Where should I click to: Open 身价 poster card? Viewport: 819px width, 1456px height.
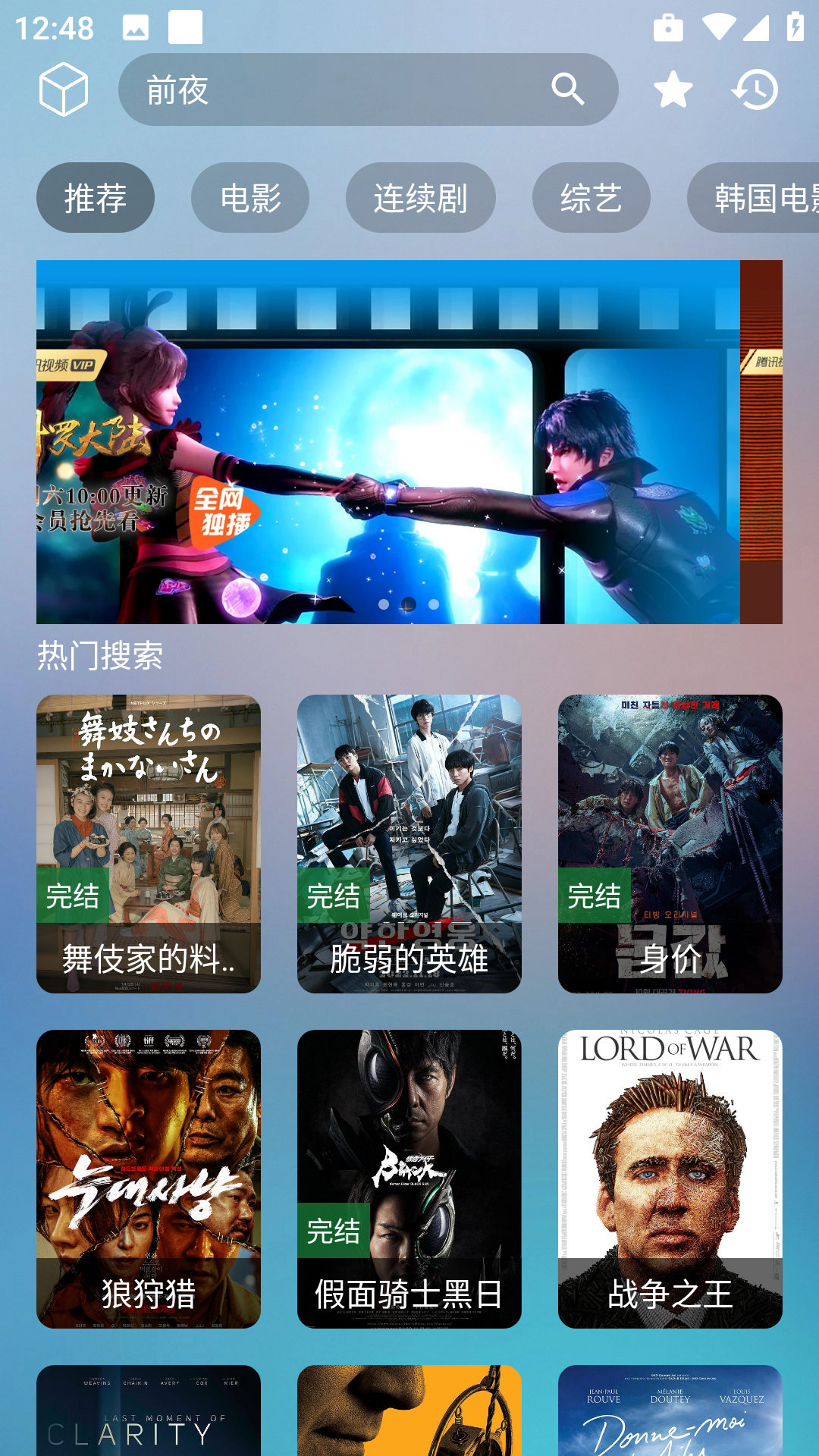coord(670,843)
